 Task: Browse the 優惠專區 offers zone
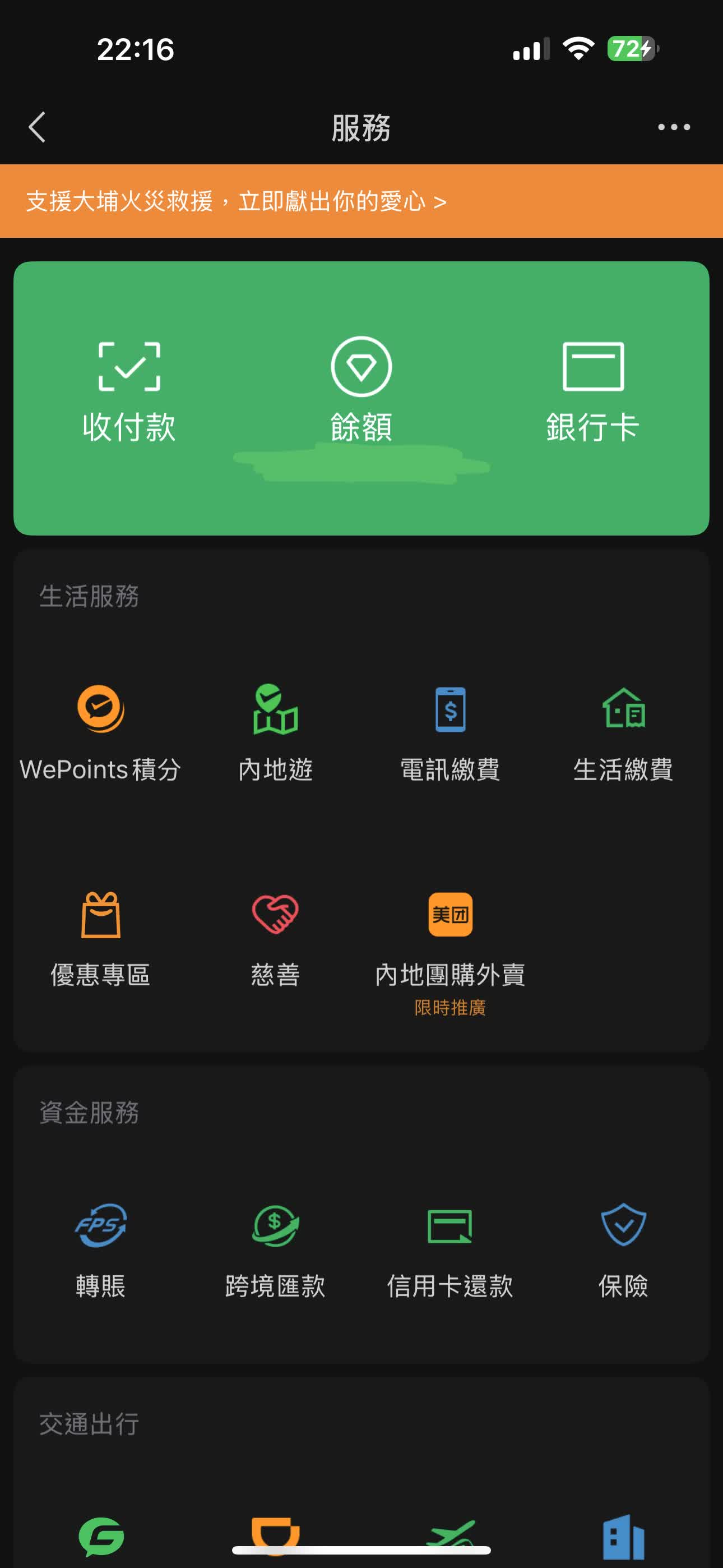click(x=100, y=938)
